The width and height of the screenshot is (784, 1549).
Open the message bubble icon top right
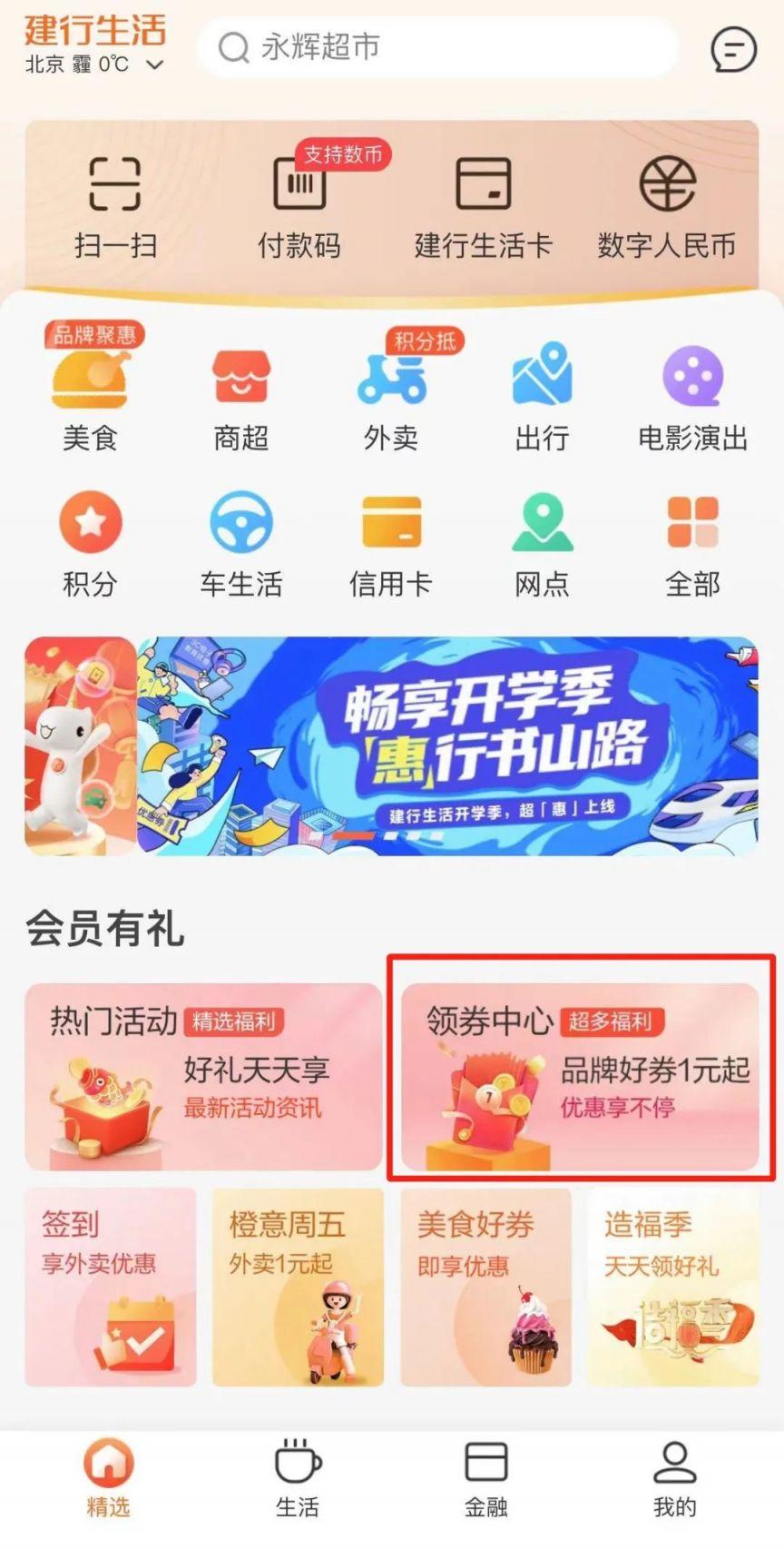733,49
